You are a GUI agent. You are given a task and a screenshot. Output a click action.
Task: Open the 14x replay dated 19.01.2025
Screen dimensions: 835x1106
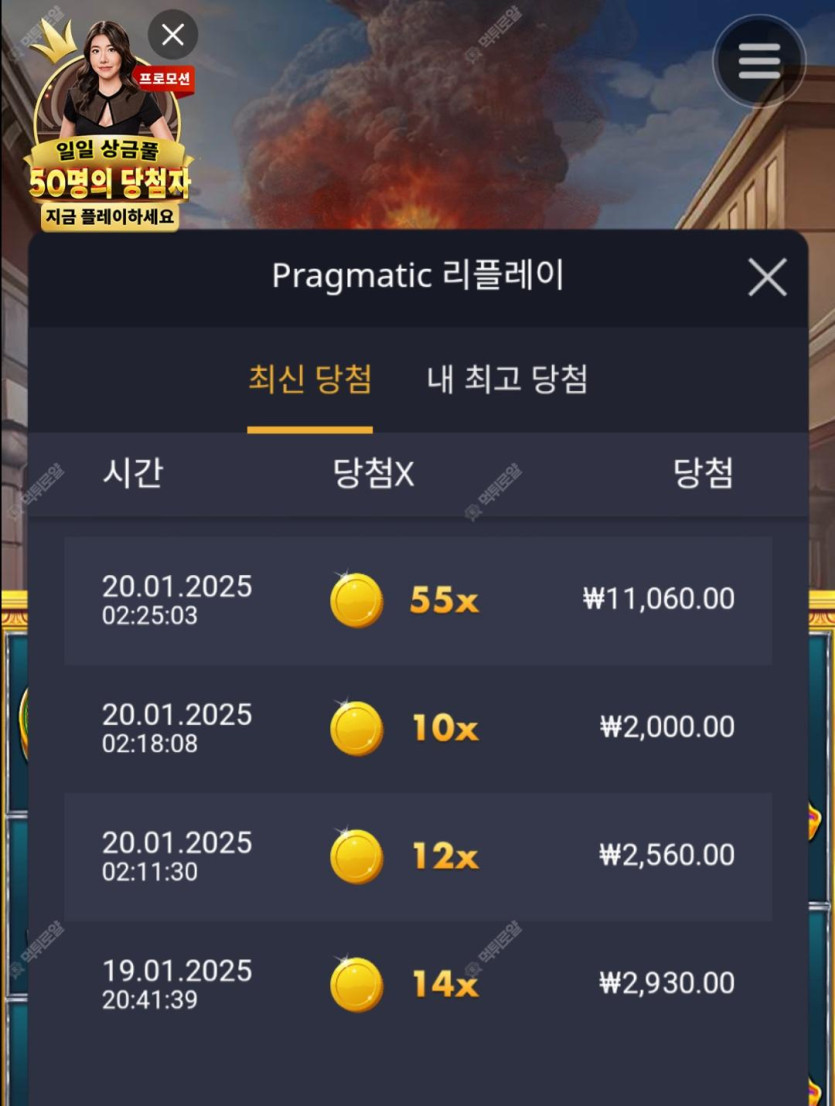[x=417, y=984]
